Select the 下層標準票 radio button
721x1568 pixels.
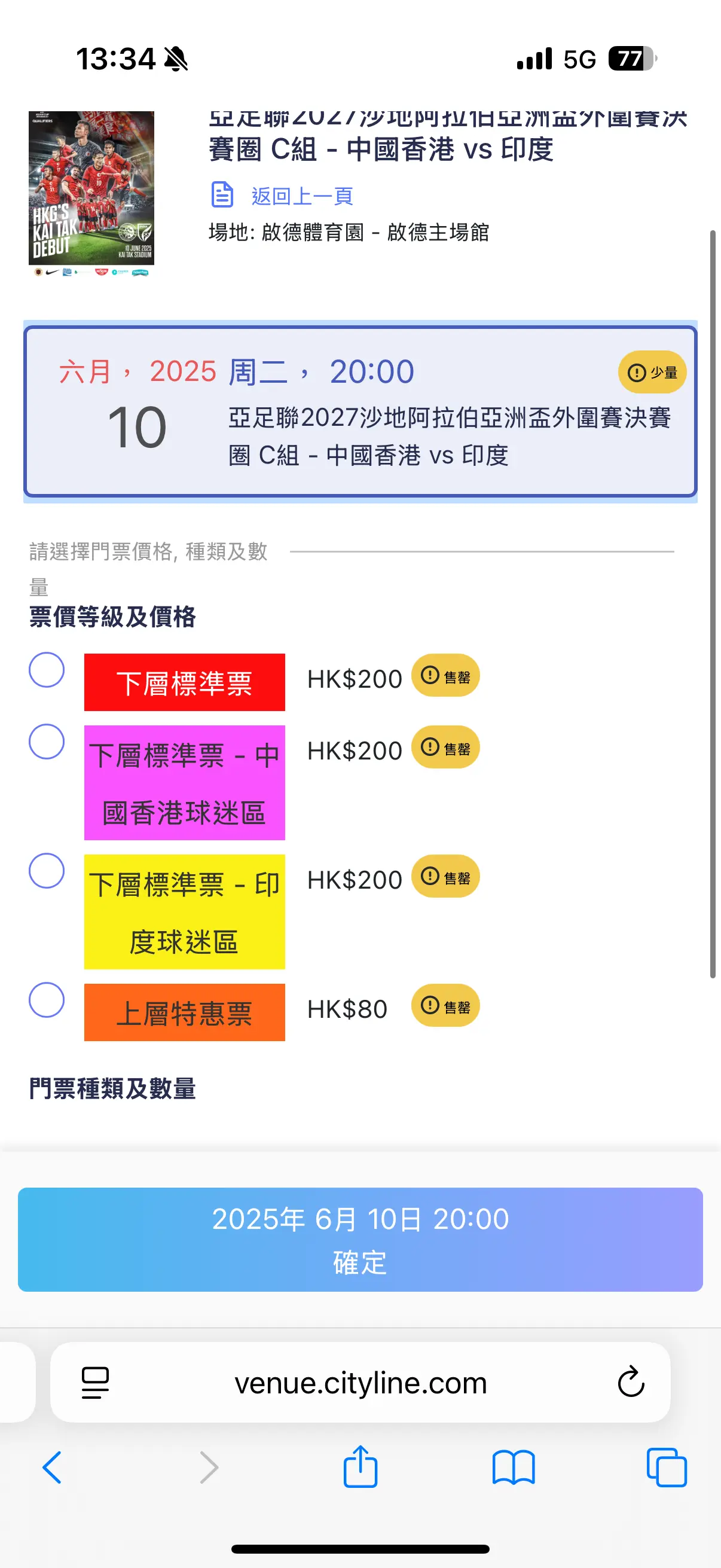47,670
